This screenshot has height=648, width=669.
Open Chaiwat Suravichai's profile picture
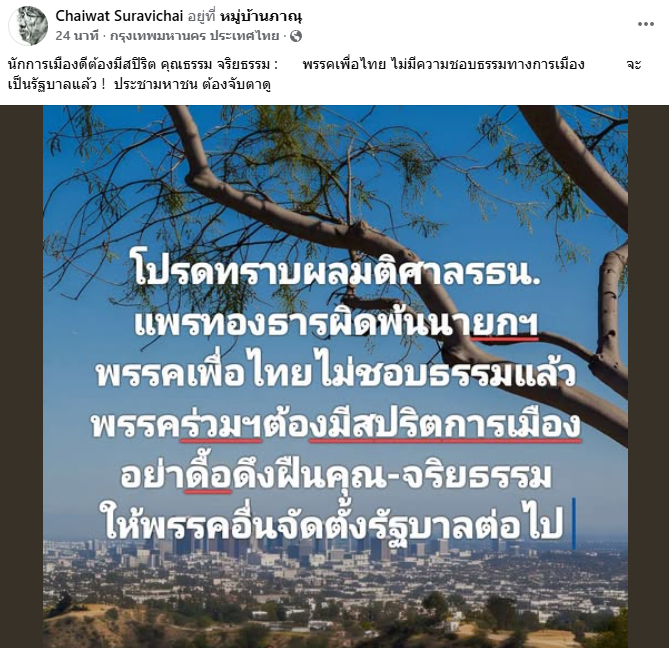27,25
